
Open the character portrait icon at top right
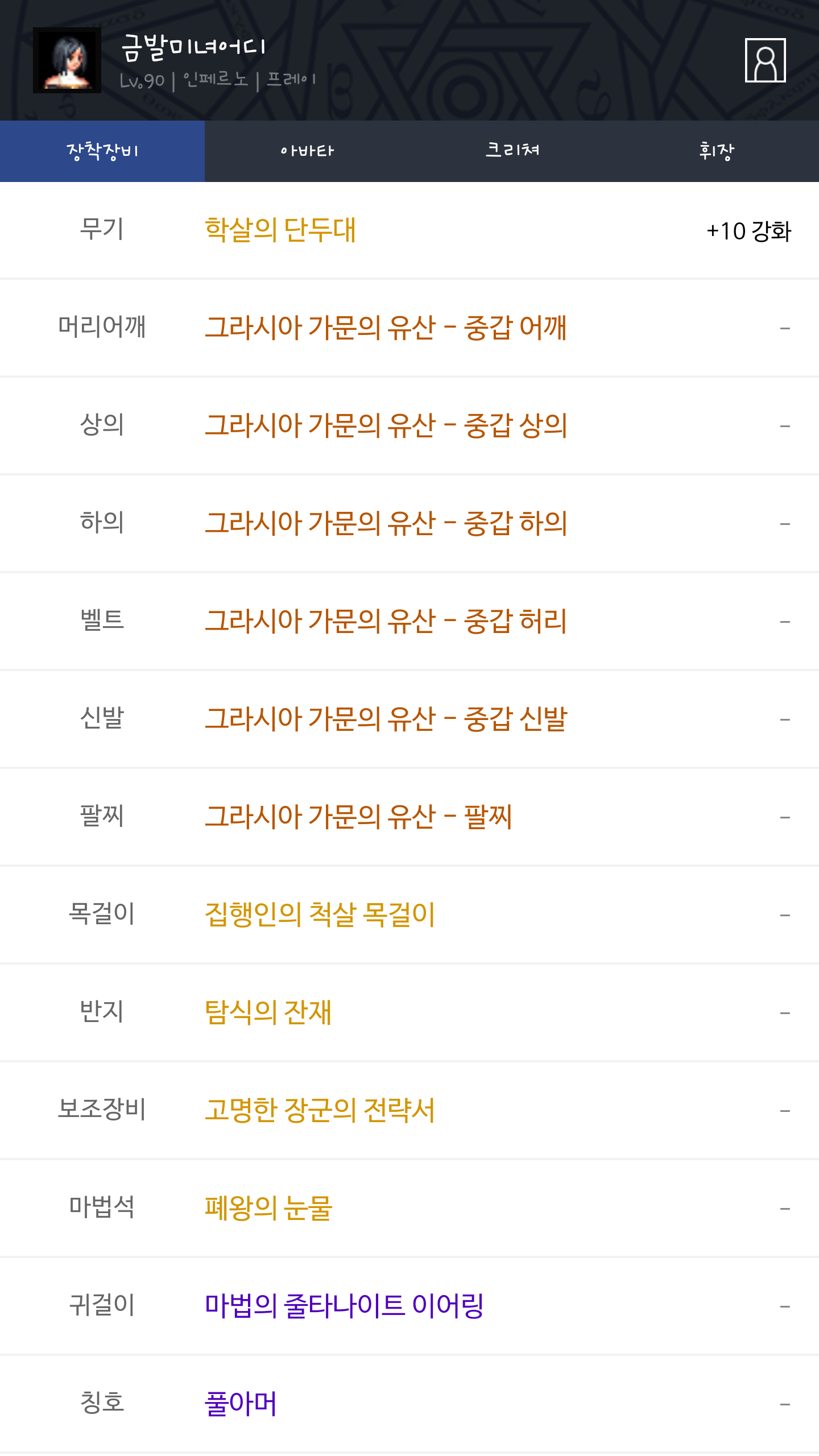[765, 60]
